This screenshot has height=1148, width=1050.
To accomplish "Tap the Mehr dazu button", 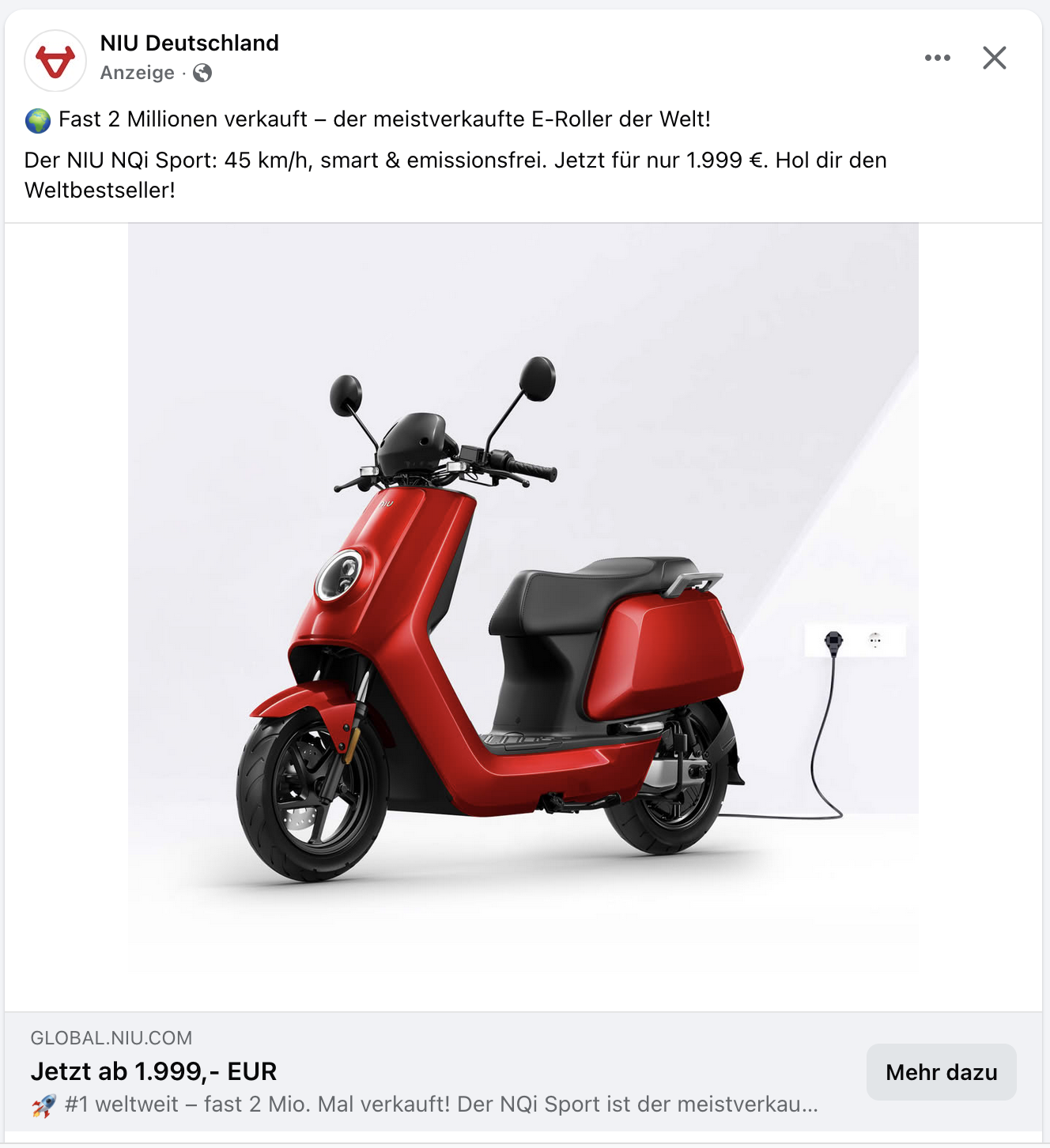I will coord(941,1072).
